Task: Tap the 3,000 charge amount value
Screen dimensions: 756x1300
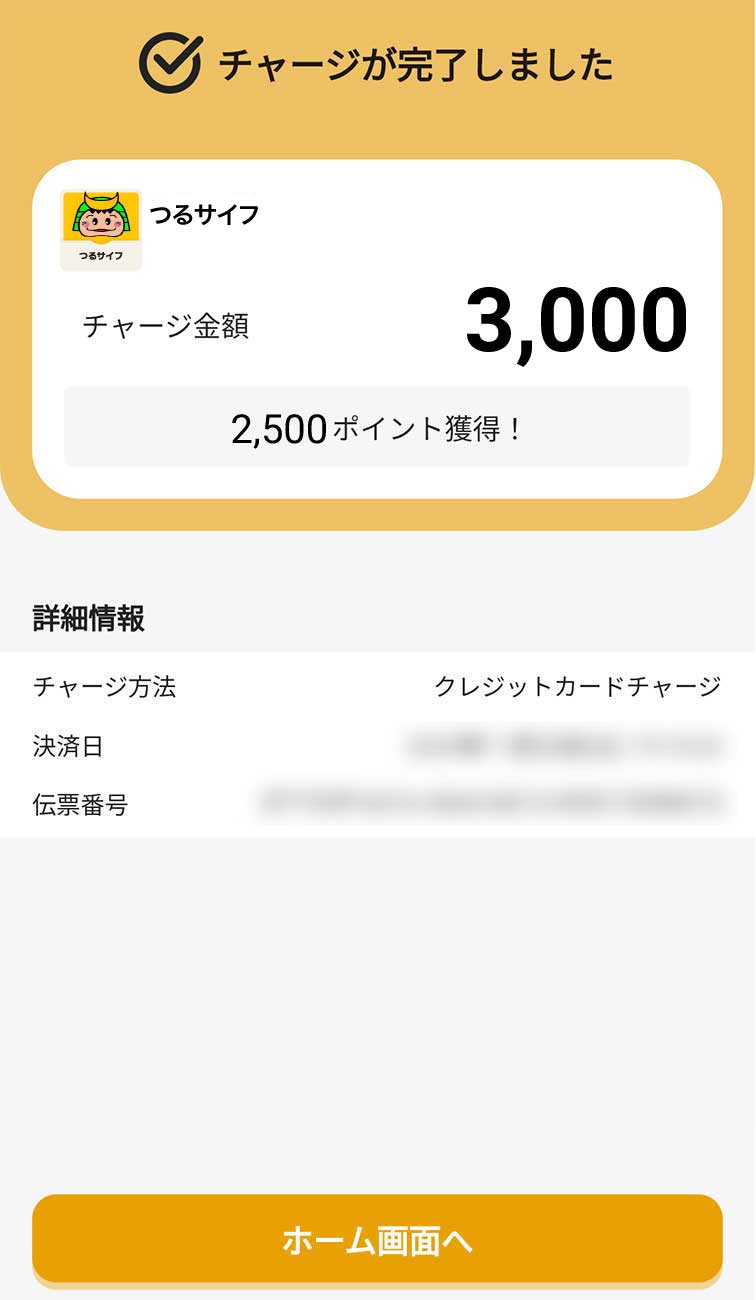Action: (575, 320)
